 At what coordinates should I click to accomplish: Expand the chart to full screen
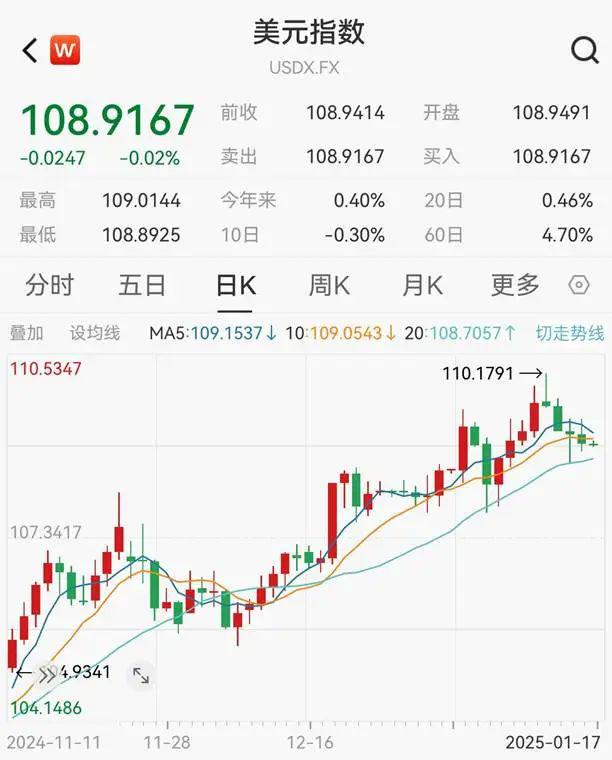(x=141, y=677)
